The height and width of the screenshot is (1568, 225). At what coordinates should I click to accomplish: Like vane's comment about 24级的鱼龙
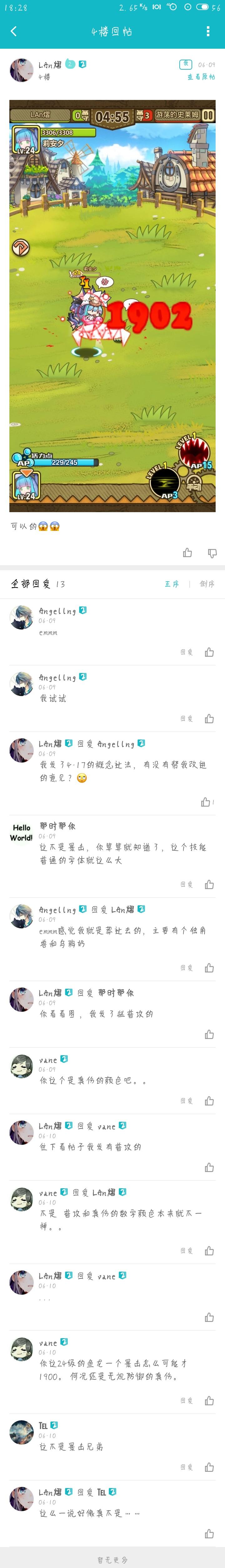pos(209,1401)
